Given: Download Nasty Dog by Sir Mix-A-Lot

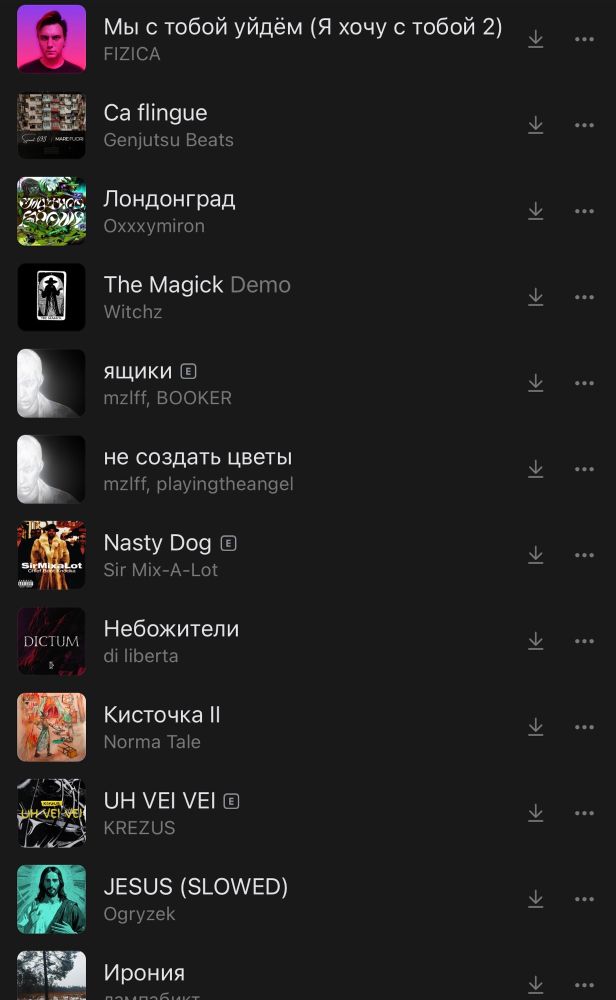Looking at the screenshot, I should coord(536,555).
